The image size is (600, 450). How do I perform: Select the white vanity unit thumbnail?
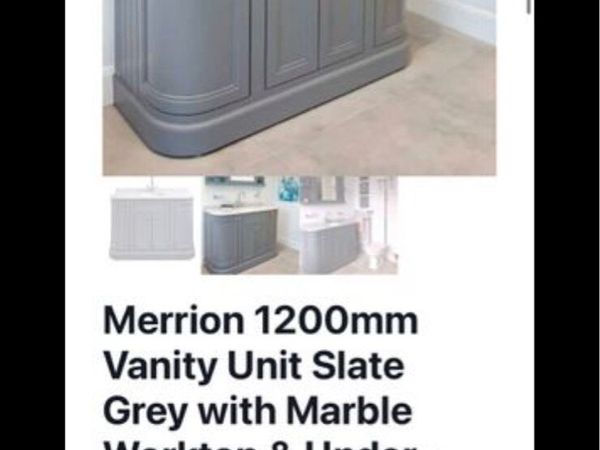pyautogui.click(x=151, y=225)
